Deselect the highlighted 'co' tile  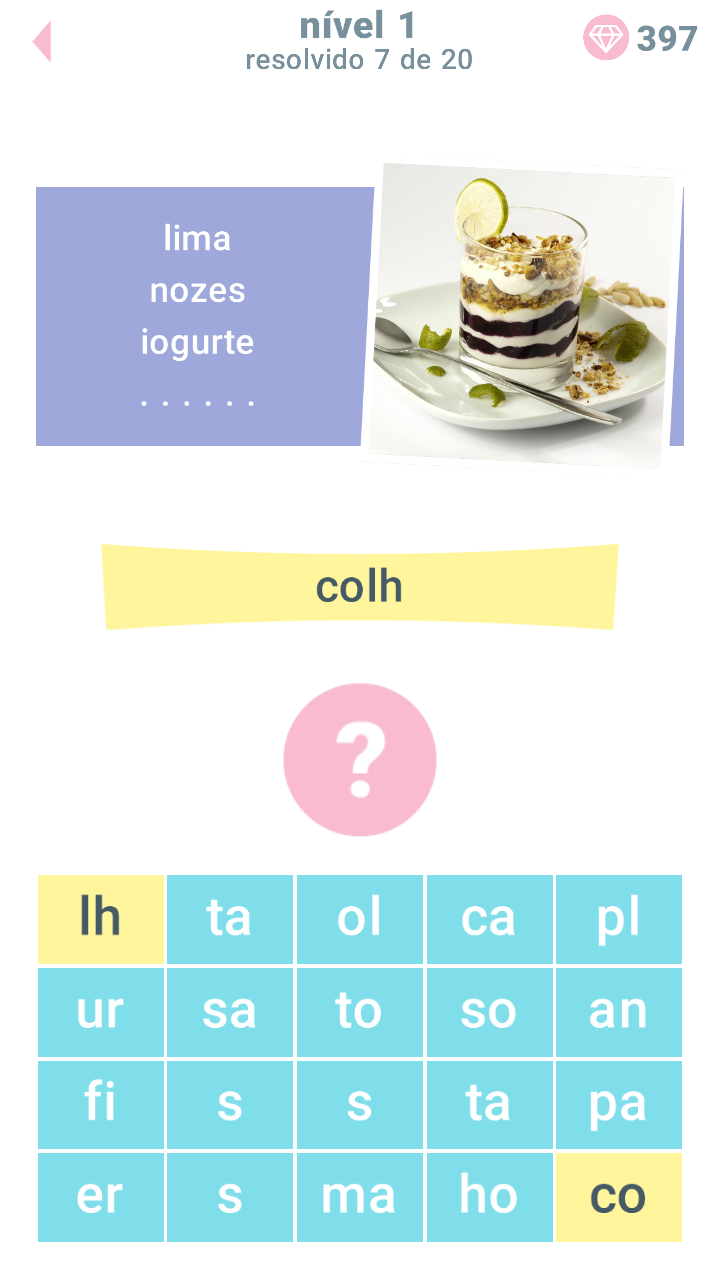point(619,1197)
